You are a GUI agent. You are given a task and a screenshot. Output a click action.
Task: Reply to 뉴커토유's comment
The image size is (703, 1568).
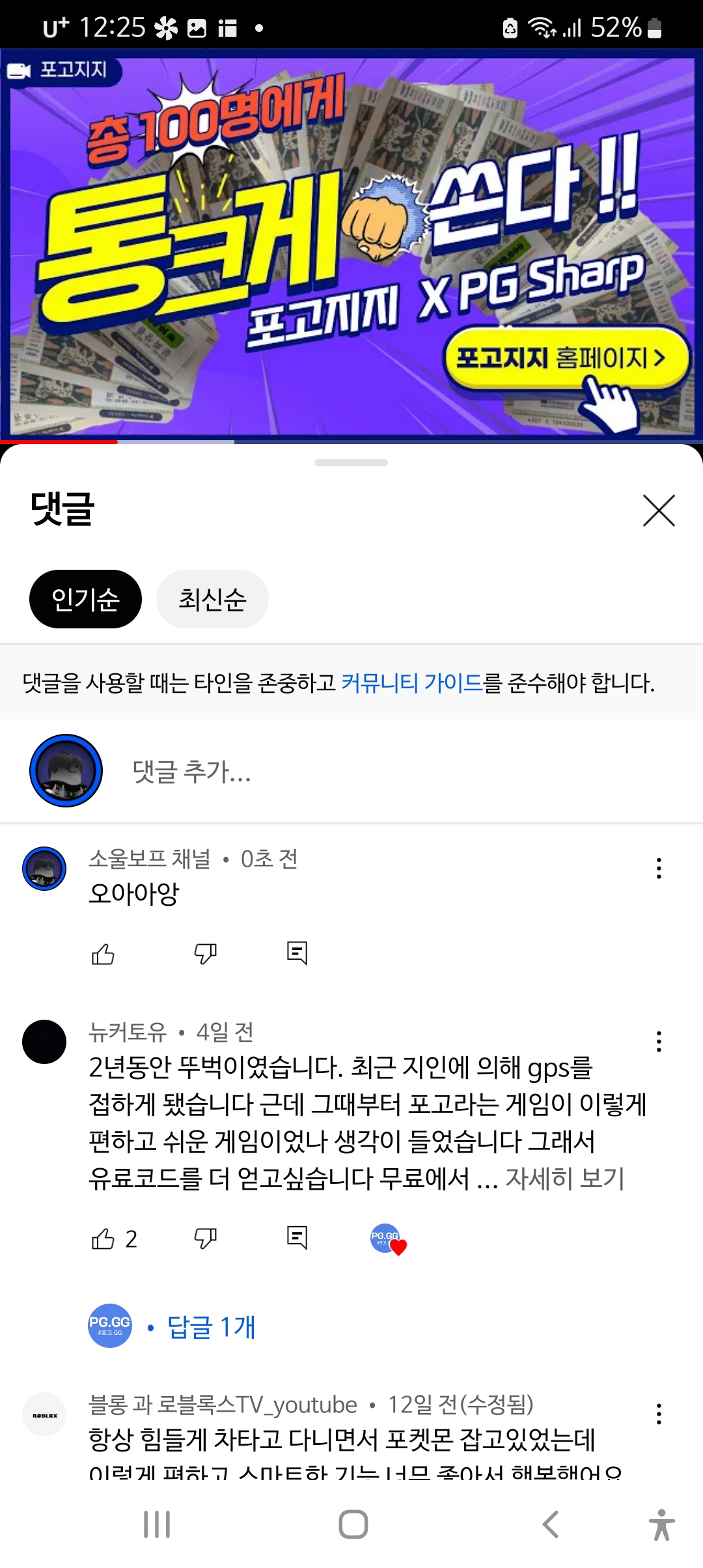[297, 1237]
